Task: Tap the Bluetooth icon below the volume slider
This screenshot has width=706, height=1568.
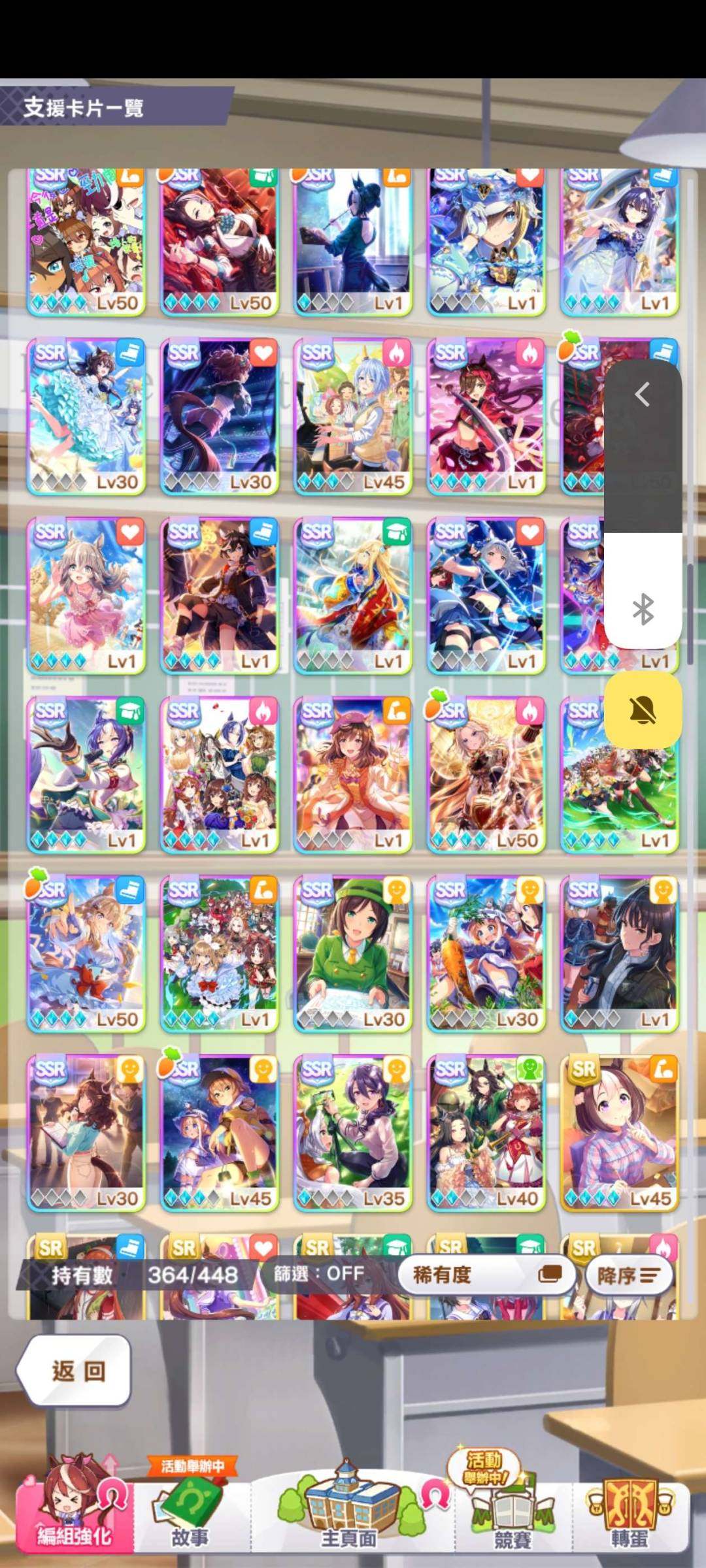Action: tap(643, 609)
